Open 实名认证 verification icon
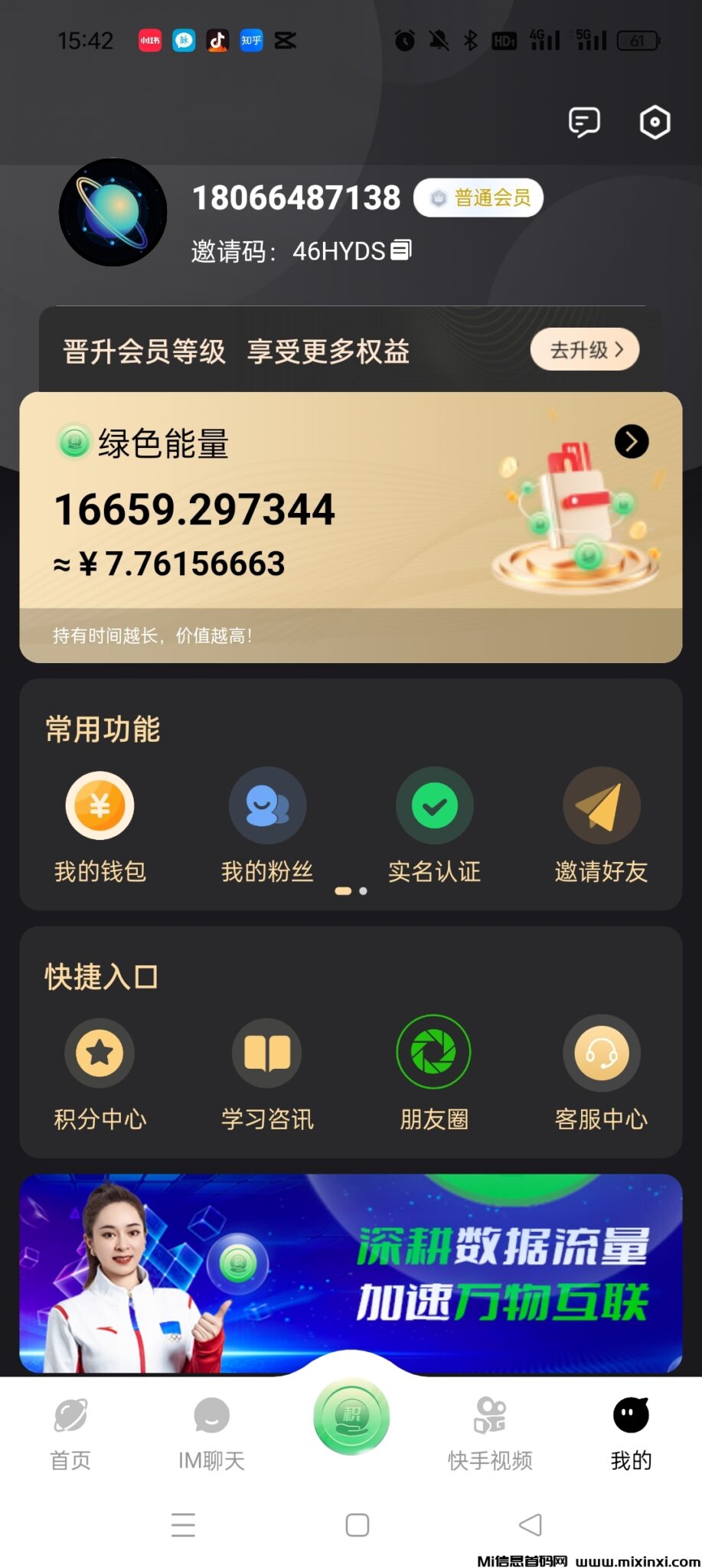The width and height of the screenshot is (702, 1568). (x=434, y=805)
